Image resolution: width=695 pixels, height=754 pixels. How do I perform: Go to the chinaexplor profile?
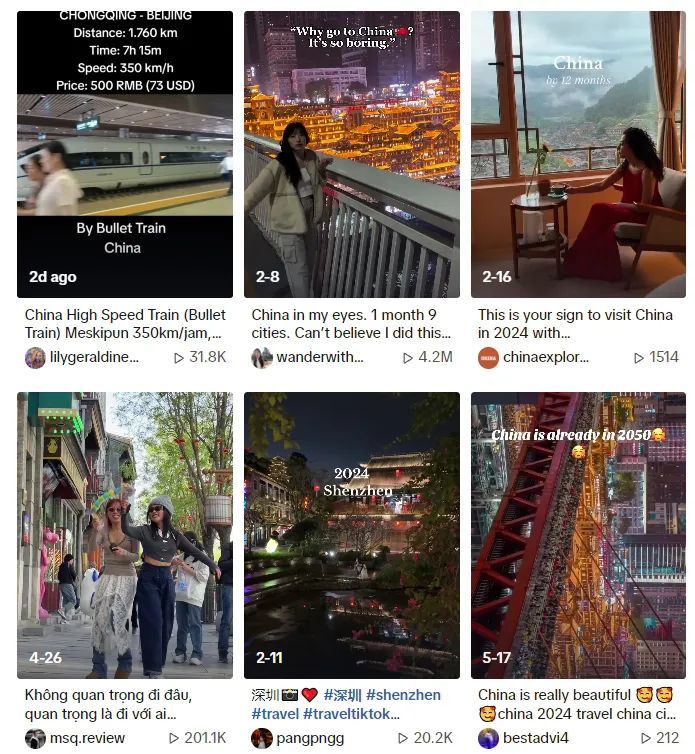pos(546,357)
